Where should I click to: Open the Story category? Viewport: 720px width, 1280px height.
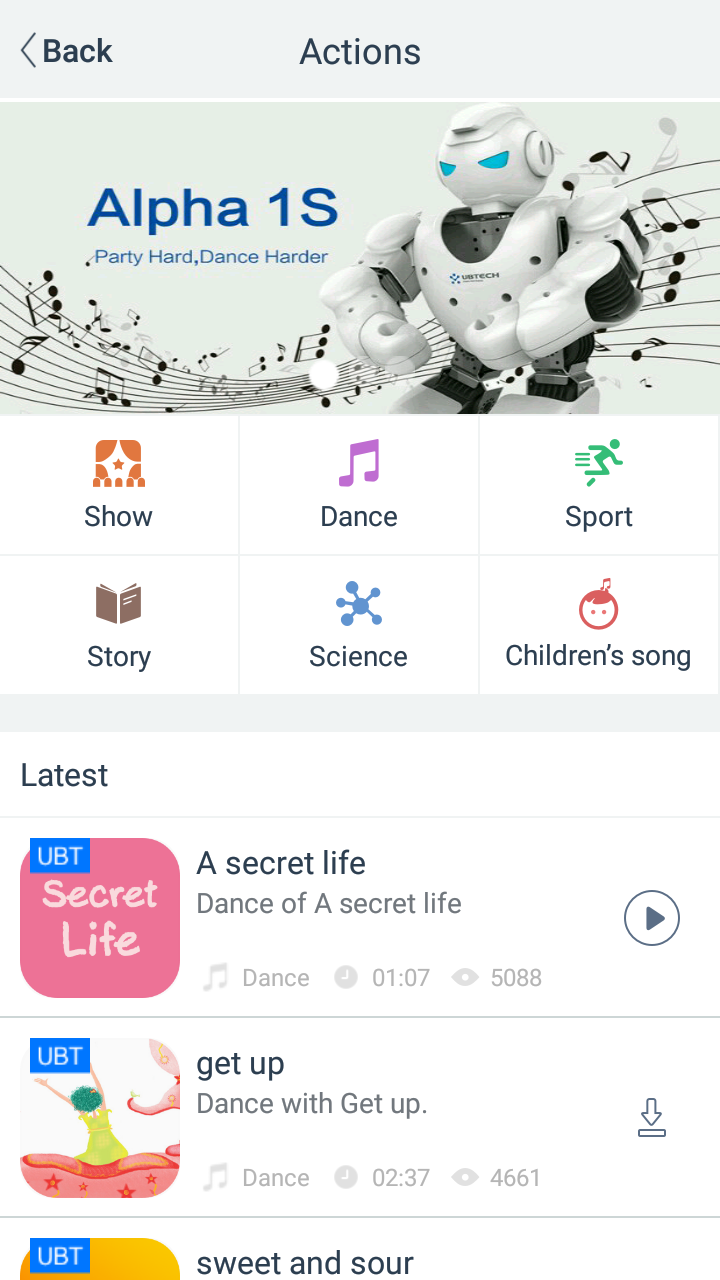pyautogui.click(x=119, y=625)
